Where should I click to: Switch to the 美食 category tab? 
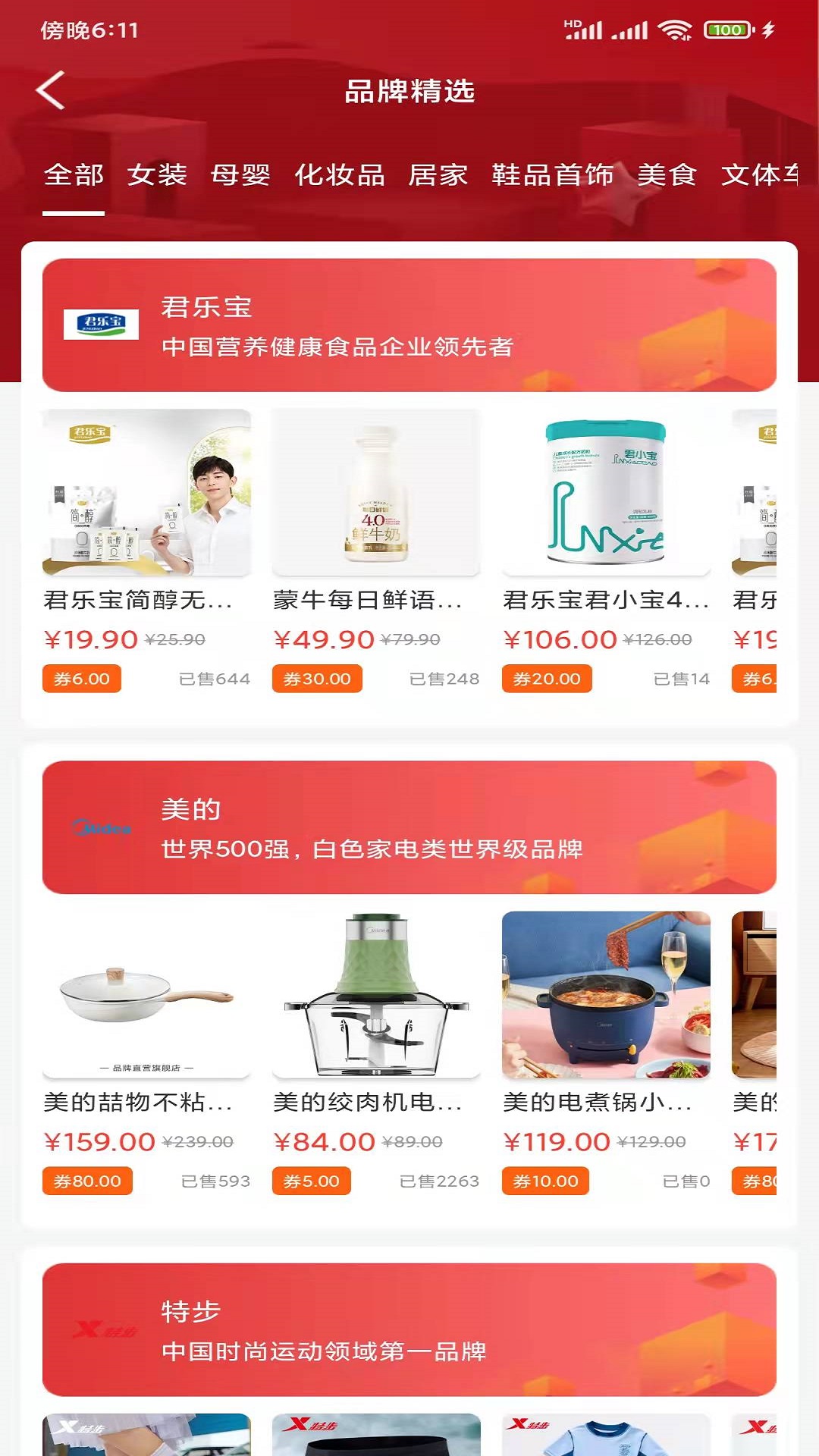coord(668,175)
